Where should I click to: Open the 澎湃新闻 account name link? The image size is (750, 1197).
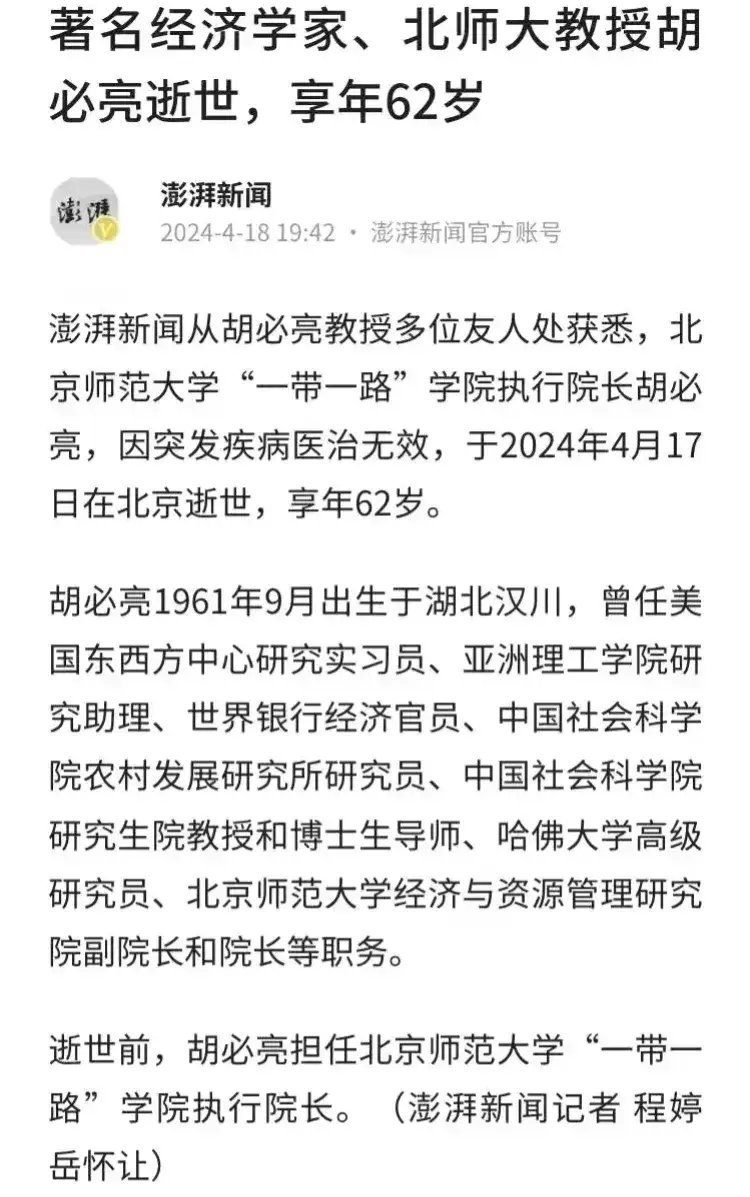[x=215, y=194]
